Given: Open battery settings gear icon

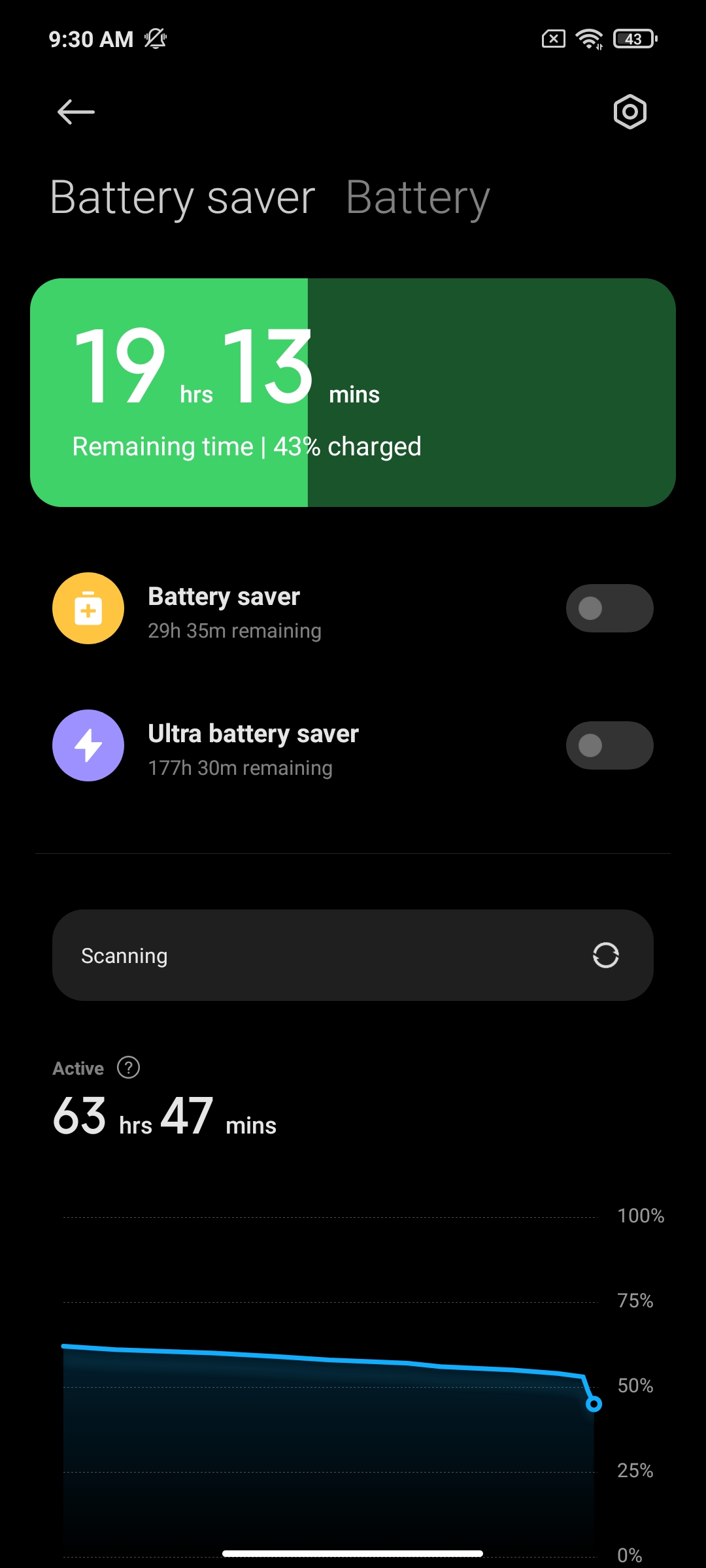Looking at the screenshot, I should pos(630,112).
